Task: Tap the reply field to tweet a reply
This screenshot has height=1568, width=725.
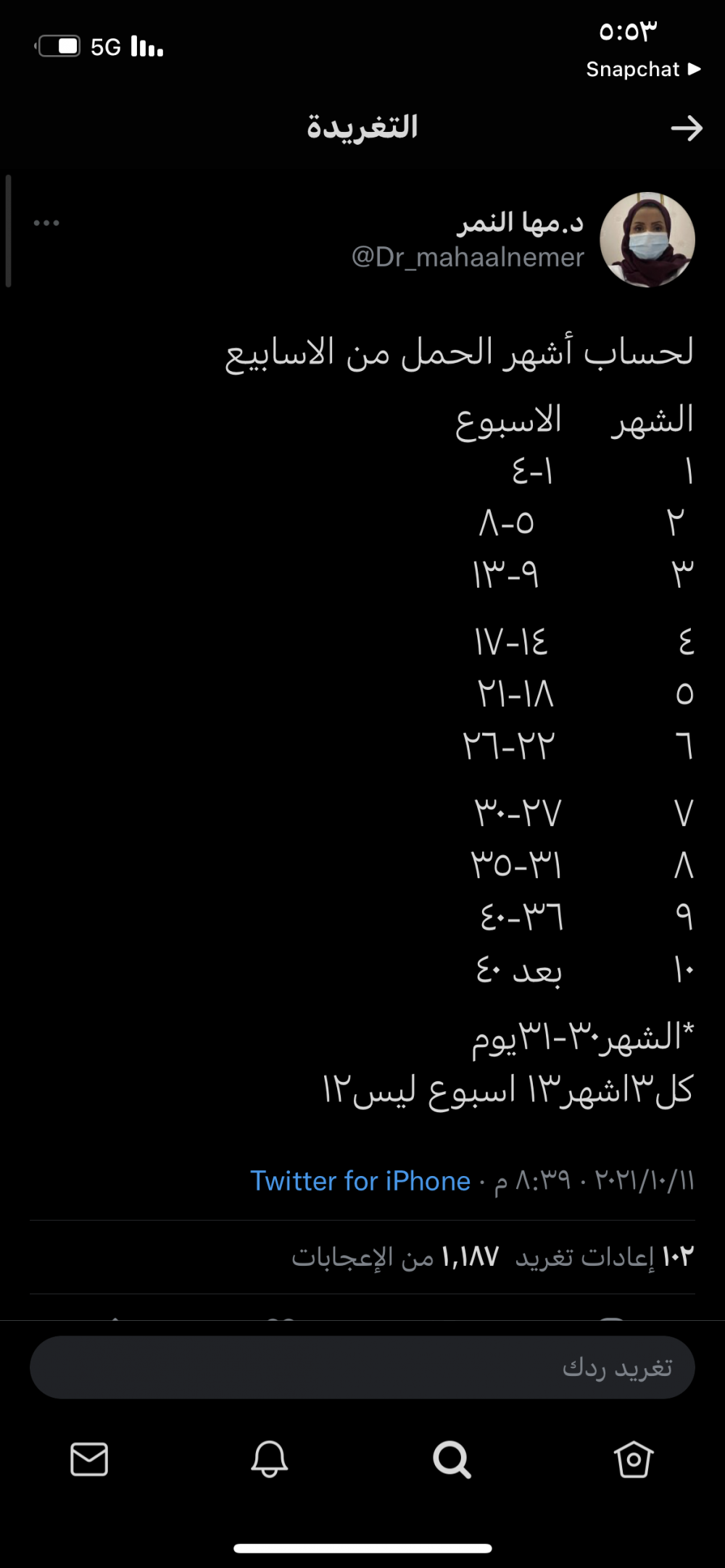Action: [x=362, y=1367]
